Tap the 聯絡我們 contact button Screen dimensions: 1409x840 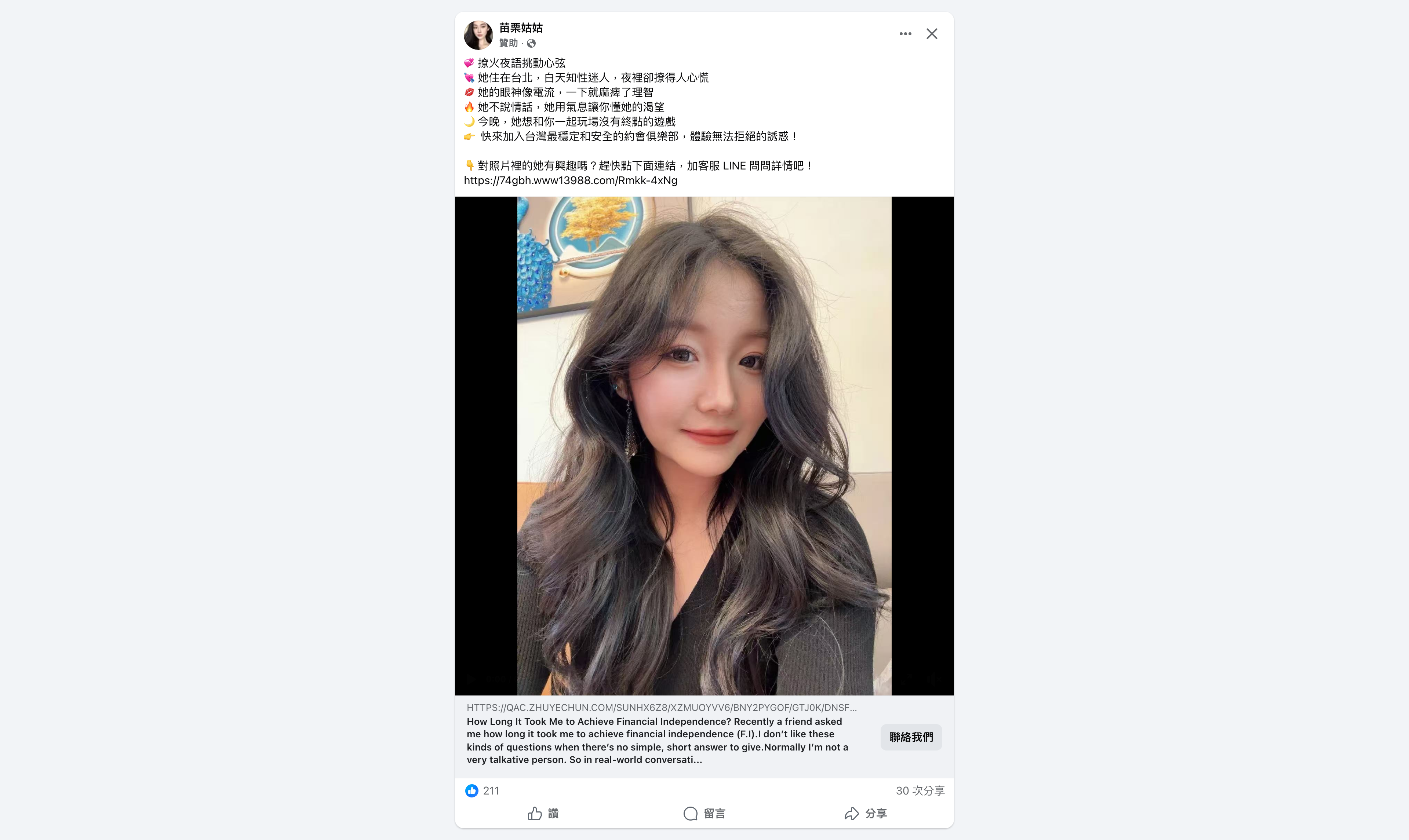click(x=910, y=737)
